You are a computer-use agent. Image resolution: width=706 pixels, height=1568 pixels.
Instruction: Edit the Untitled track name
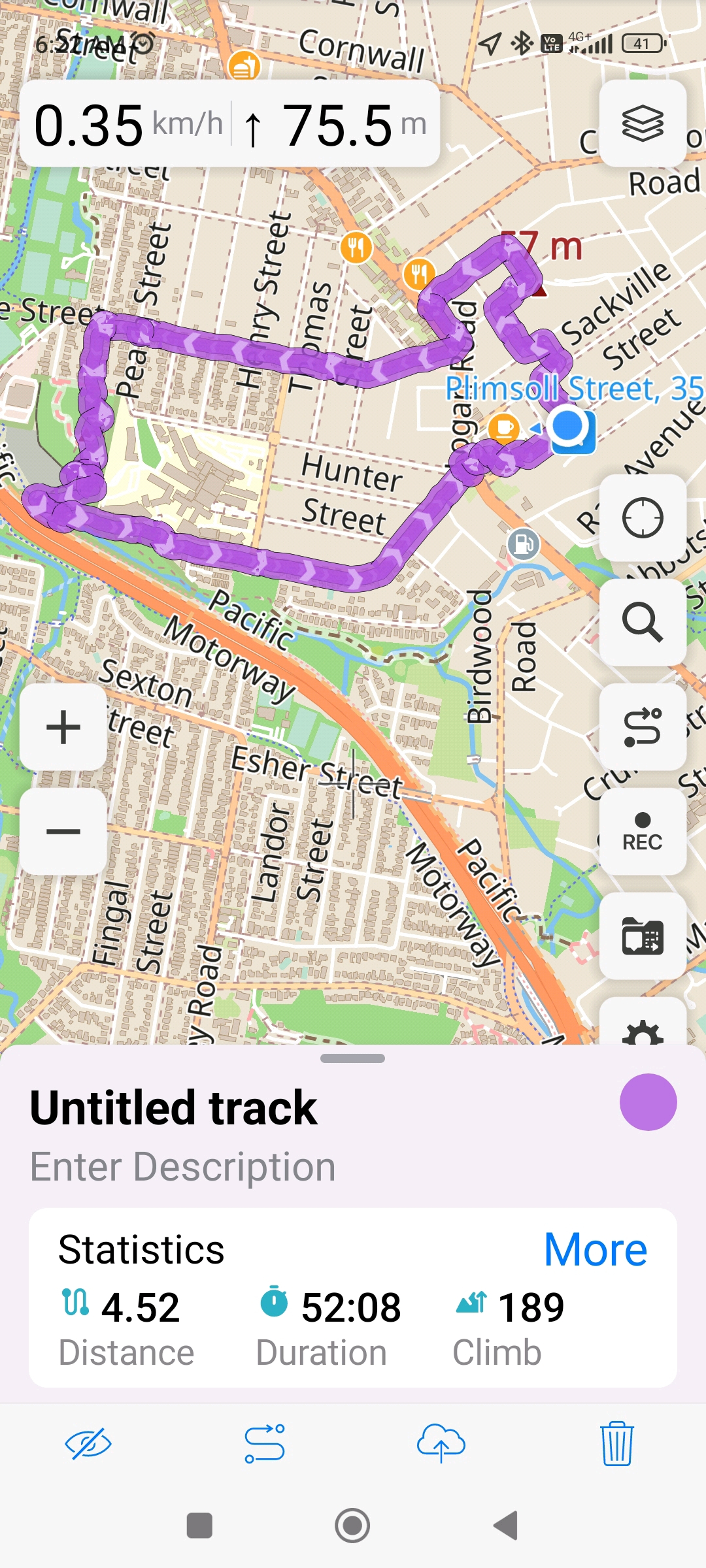tap(174, 1108)
